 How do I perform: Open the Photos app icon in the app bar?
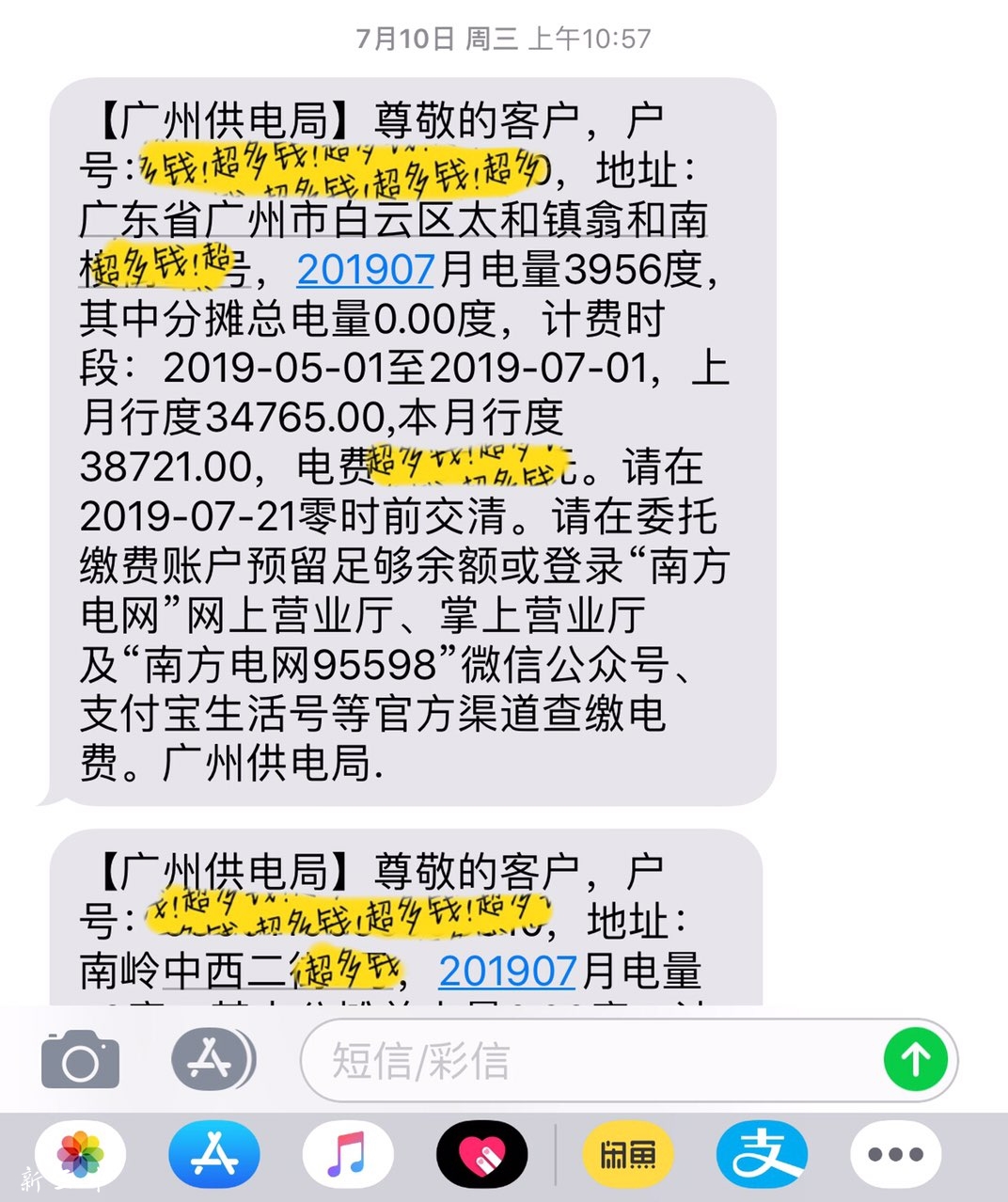[80, 1153]
